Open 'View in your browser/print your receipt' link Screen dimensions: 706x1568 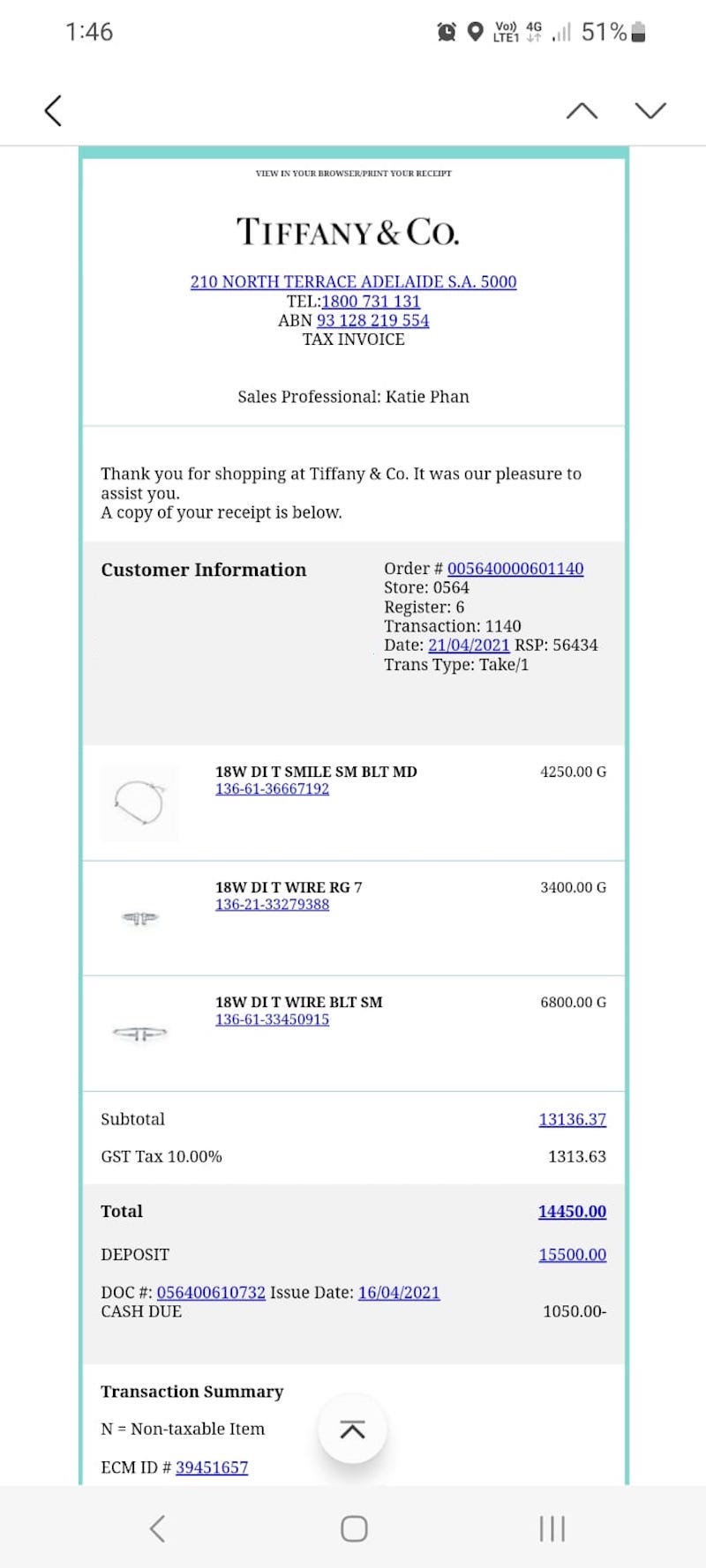(353, 174)
